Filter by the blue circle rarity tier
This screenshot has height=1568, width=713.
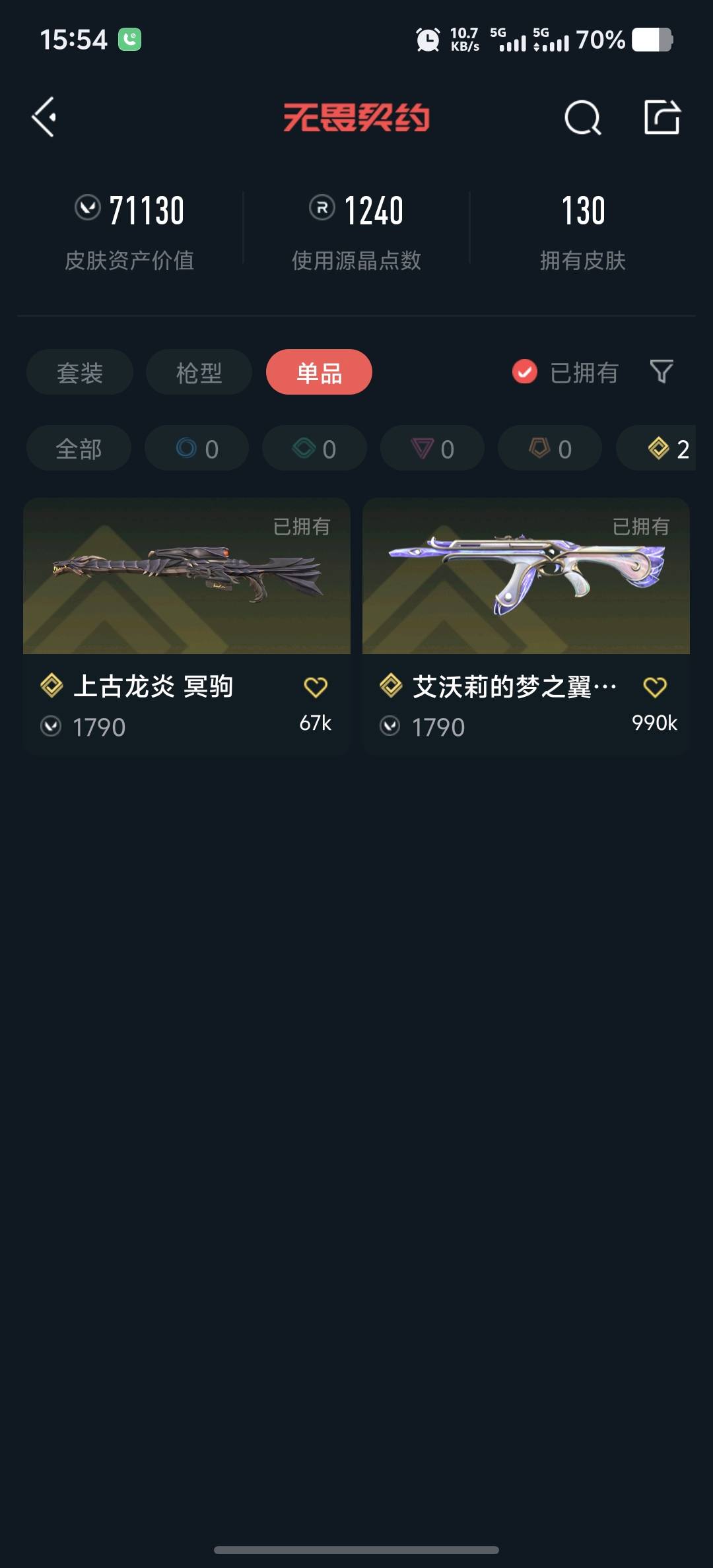pyautogui.click(x=197, y=449)
